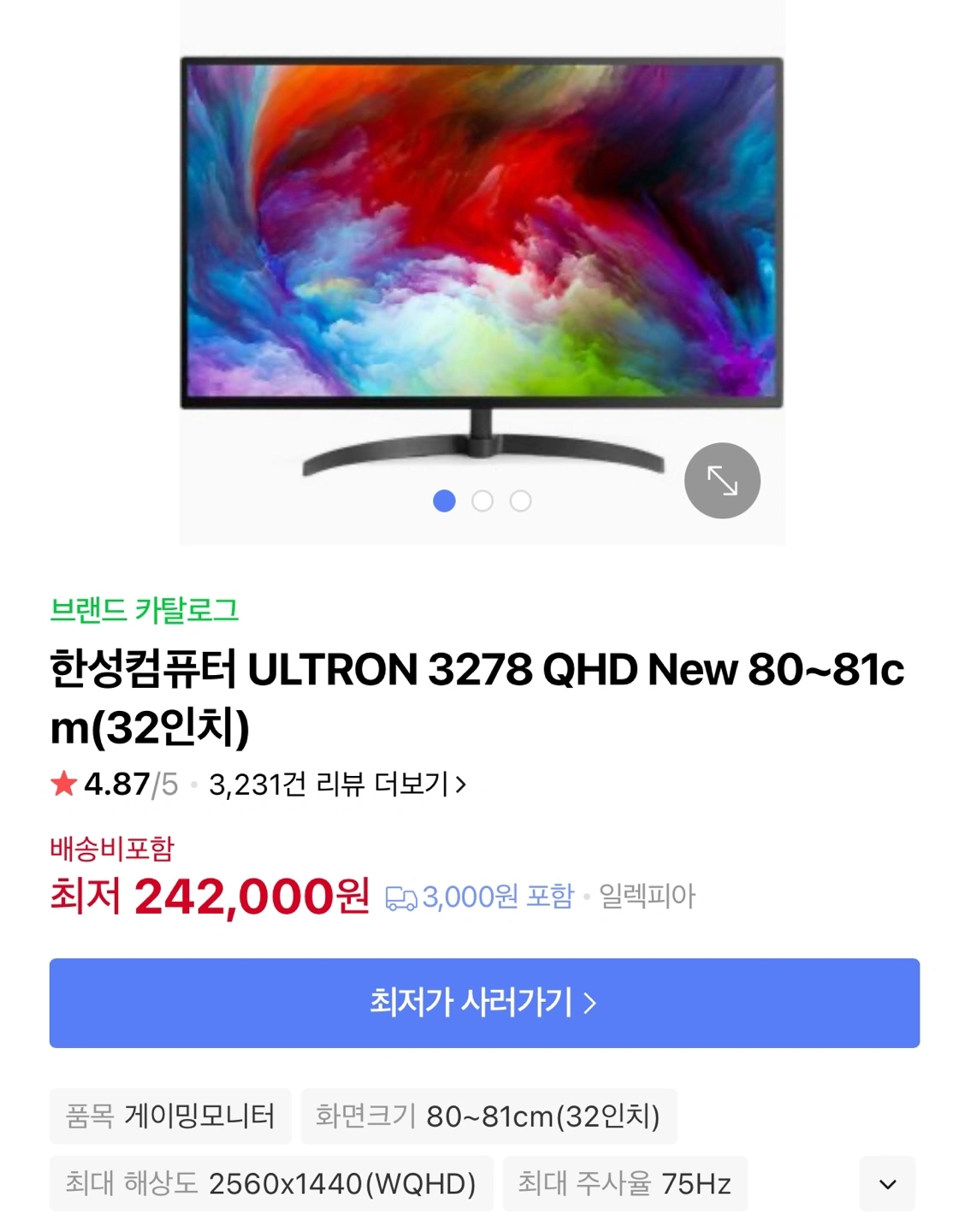The image size is (965, 1232).
Task: Open 3,231건 리뷰 더보기
Action: pyautogui.click(x=334, y=781)
